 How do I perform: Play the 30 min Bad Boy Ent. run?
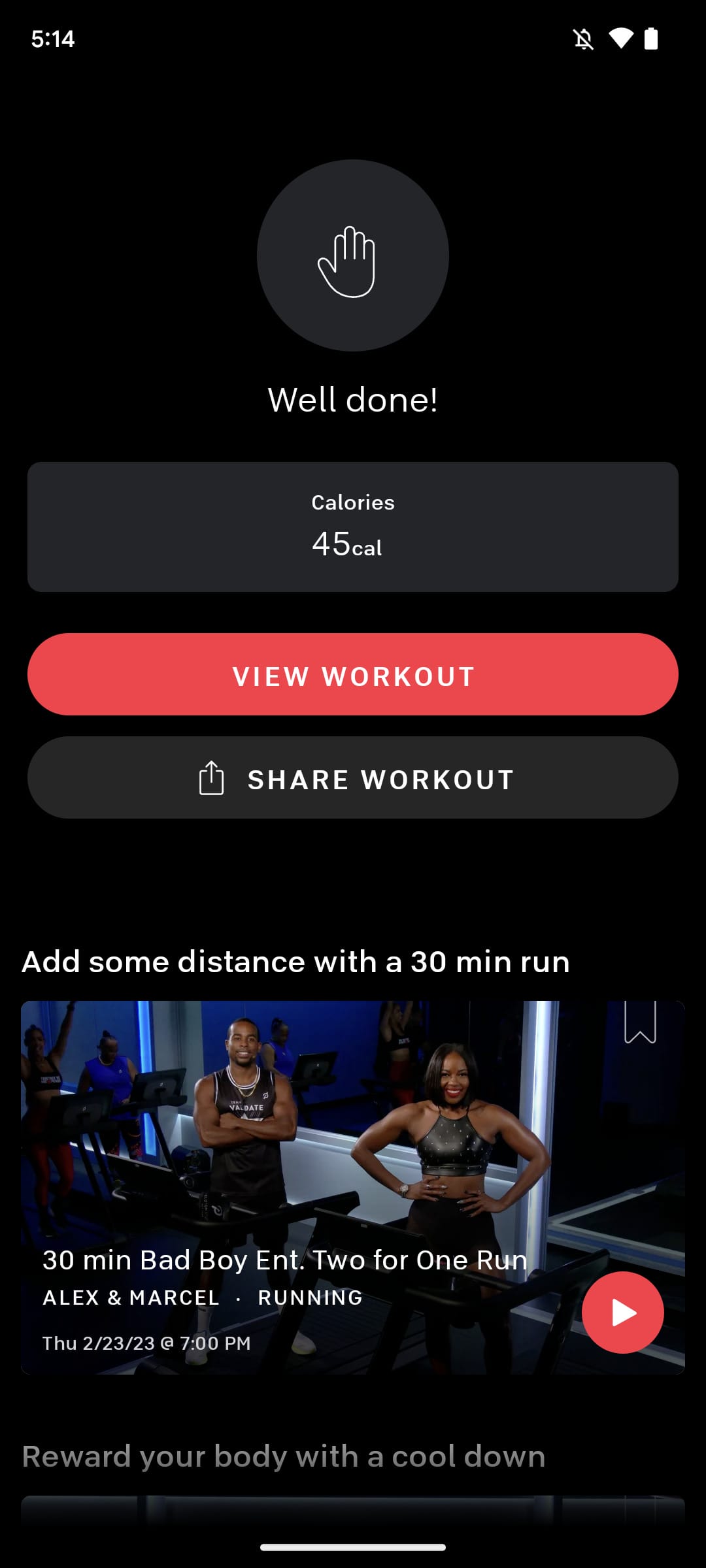623,1313
